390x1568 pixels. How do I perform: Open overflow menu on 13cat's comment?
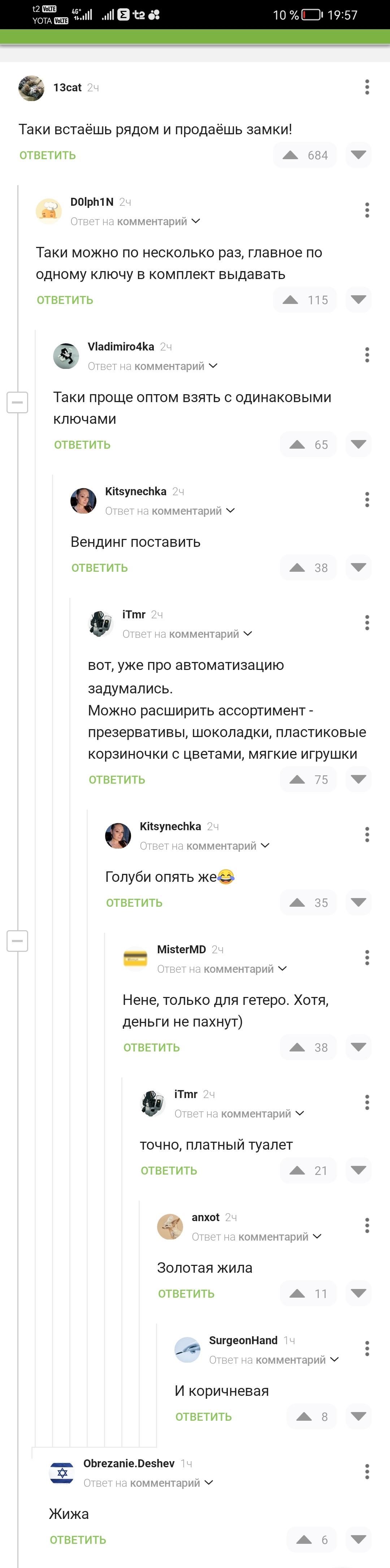tap(367, 87)
